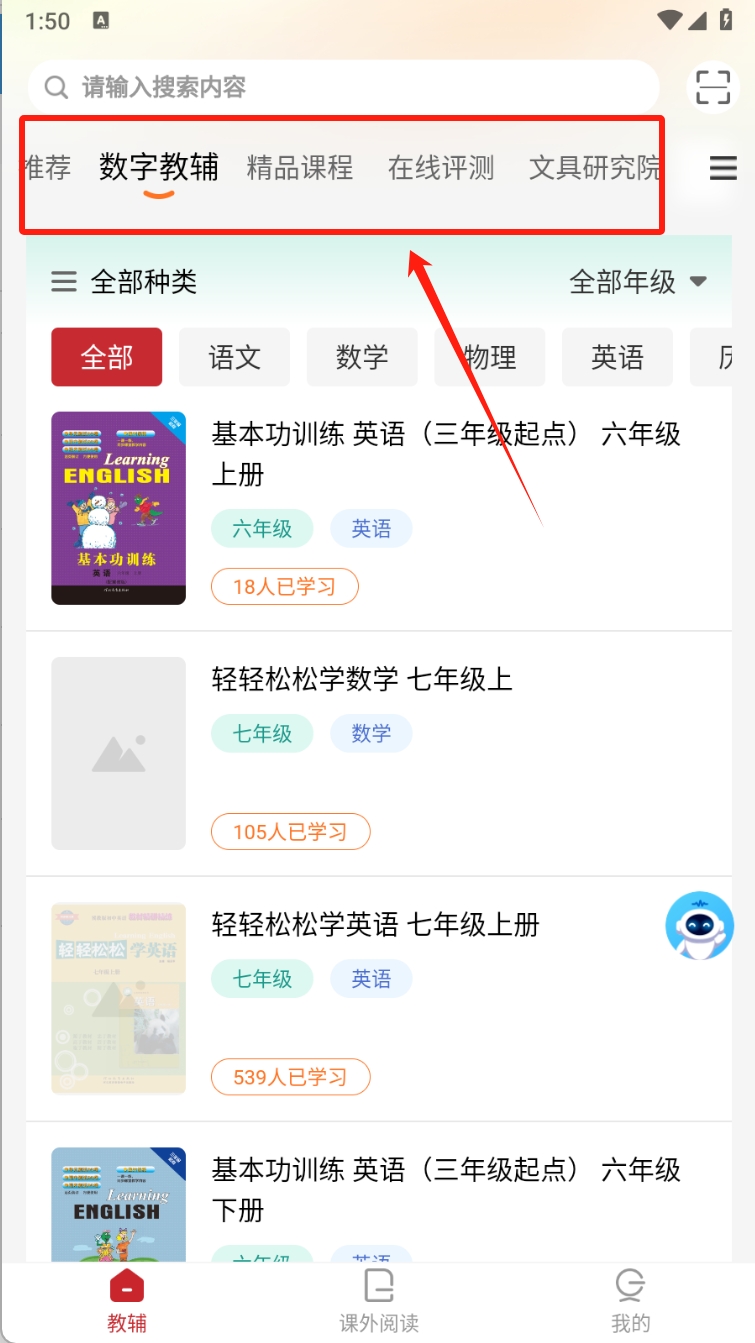Open the hamburger menu beside top tabs
This screenshot has width=755, height=1343.
(723, 168)
